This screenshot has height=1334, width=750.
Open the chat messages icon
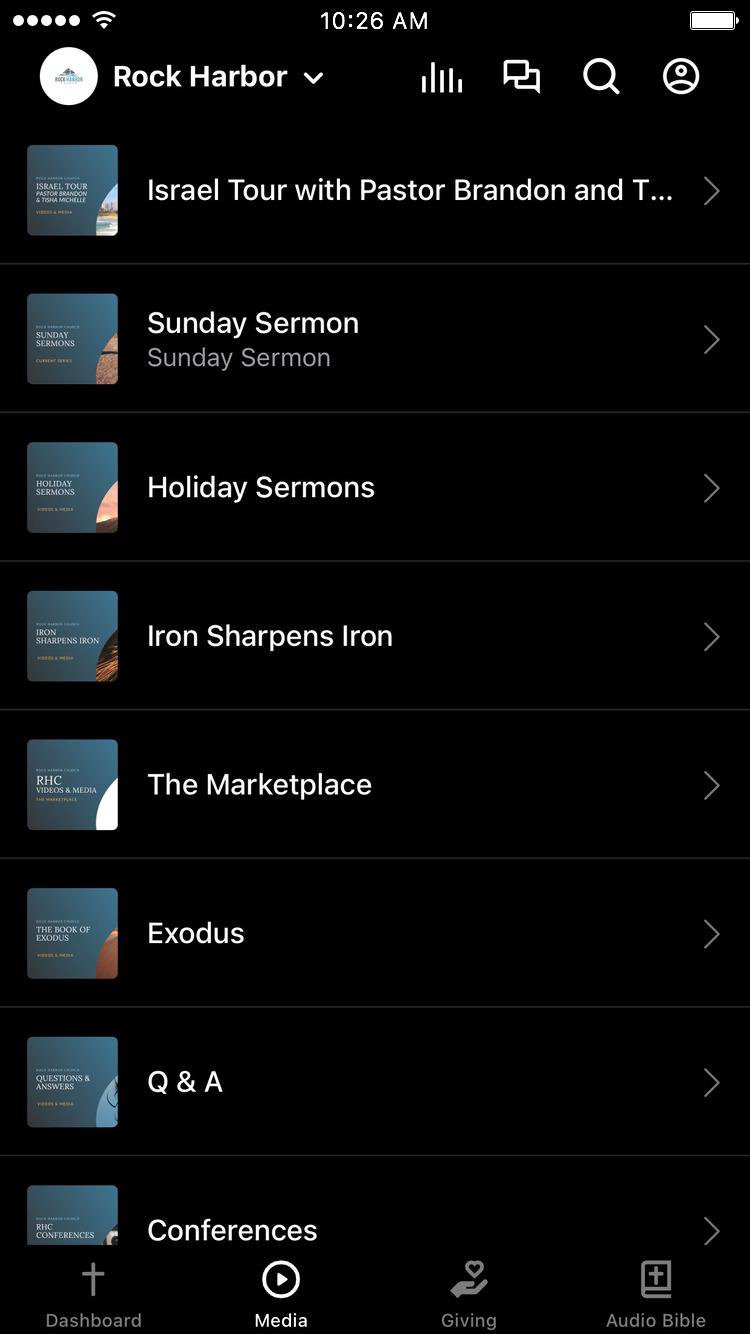521,77
